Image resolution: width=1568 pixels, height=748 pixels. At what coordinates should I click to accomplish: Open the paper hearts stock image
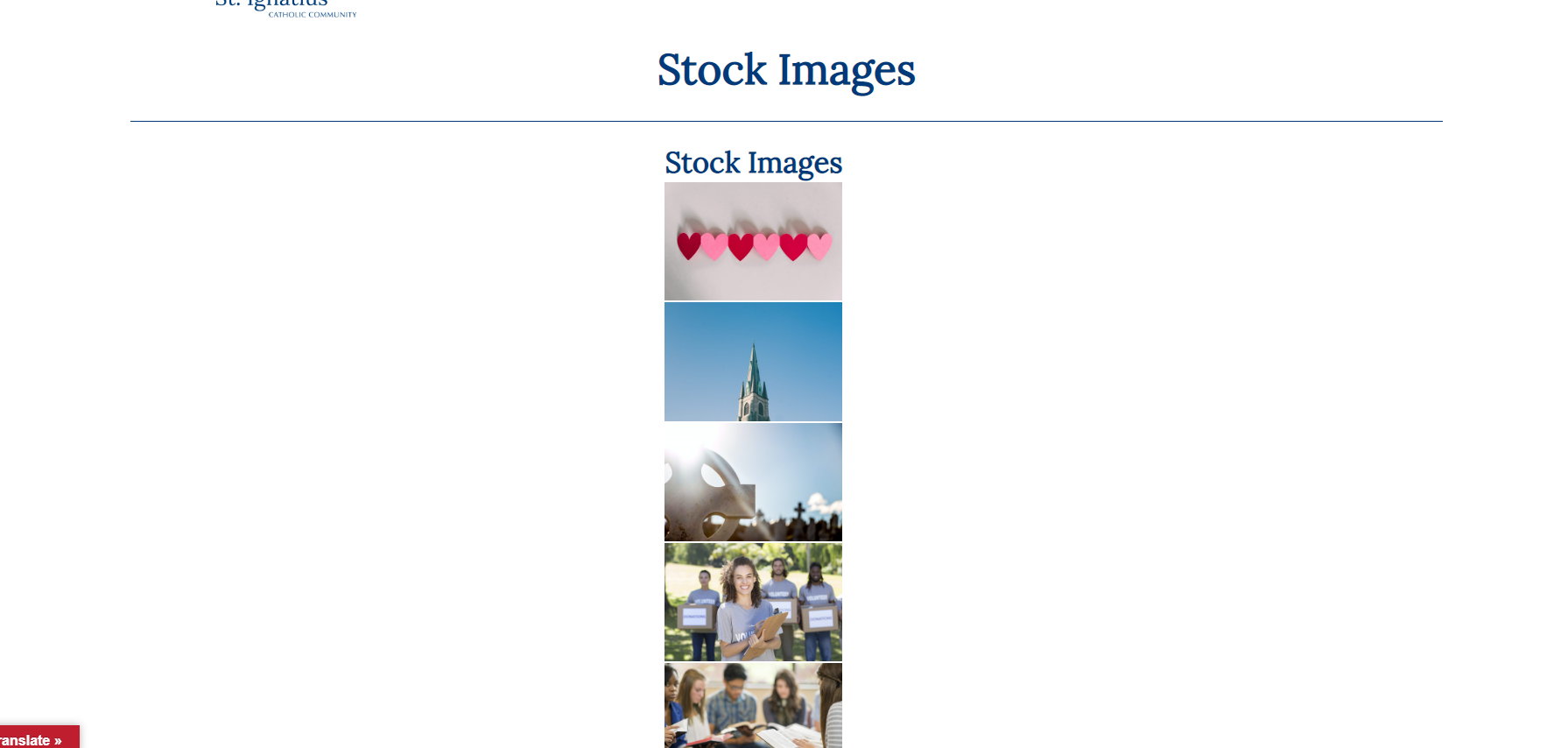coord(753,241)
